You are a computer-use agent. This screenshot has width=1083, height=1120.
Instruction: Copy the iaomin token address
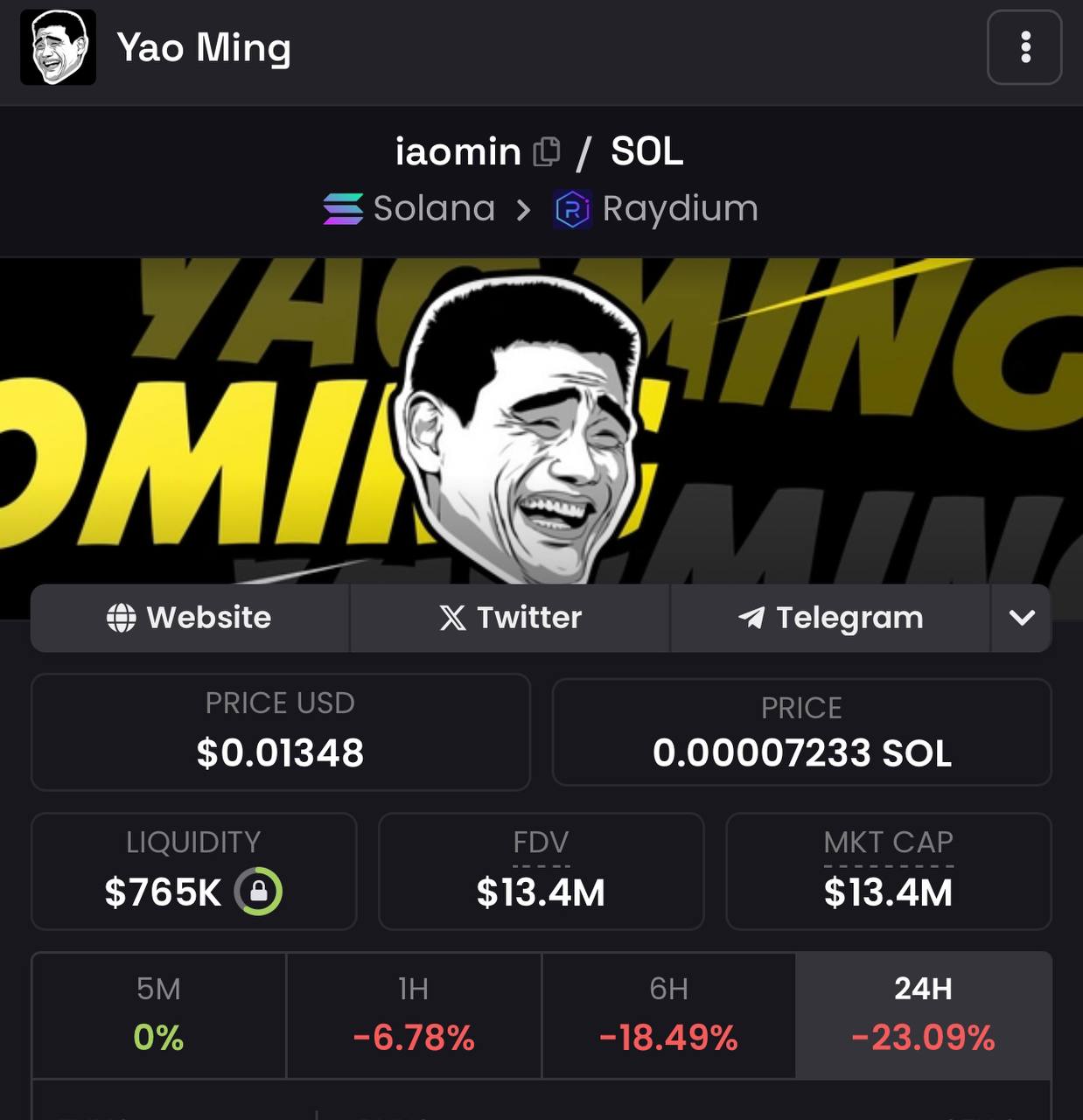[x=547, y=151]
